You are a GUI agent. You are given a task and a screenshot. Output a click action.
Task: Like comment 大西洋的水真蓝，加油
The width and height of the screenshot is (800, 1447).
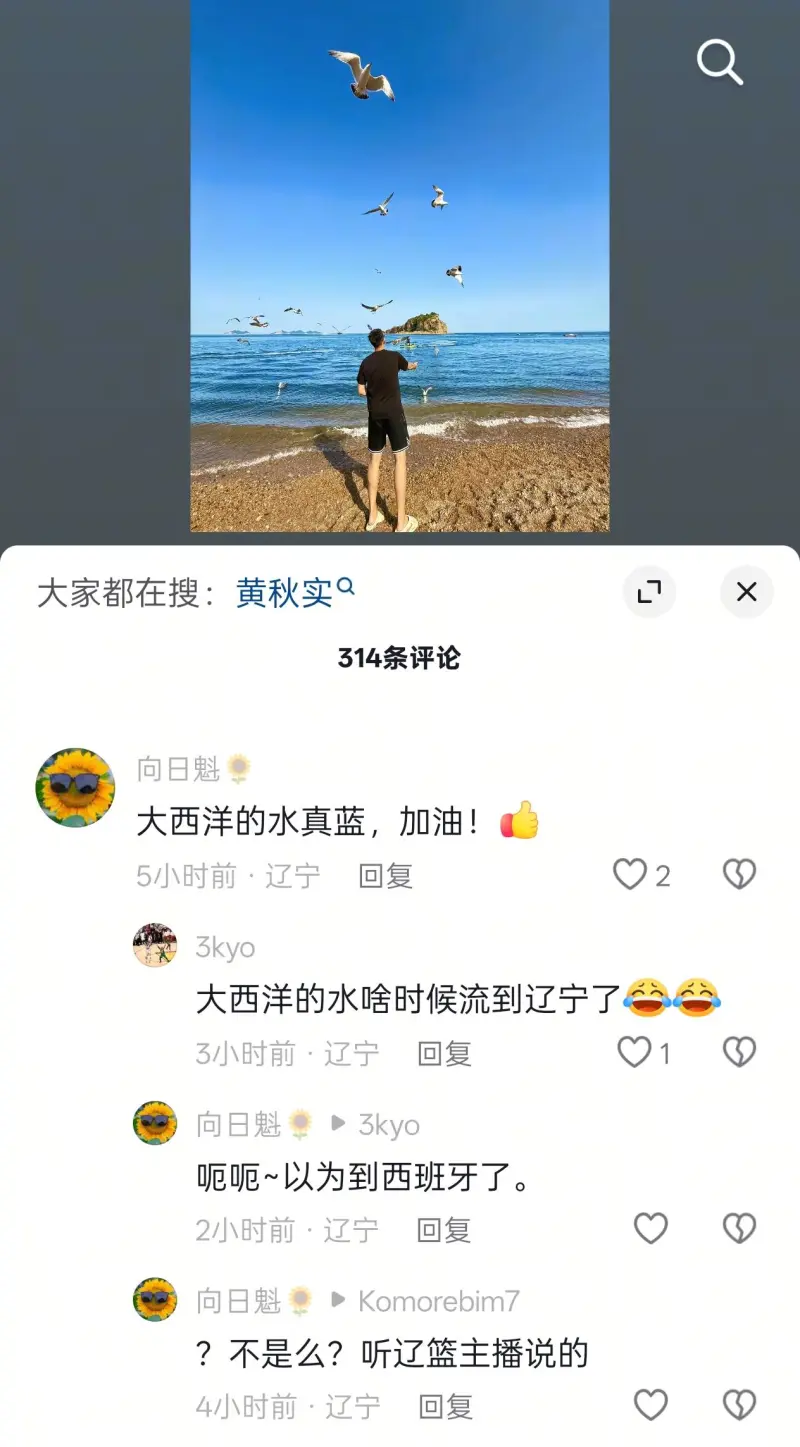[x=631, y=875]
